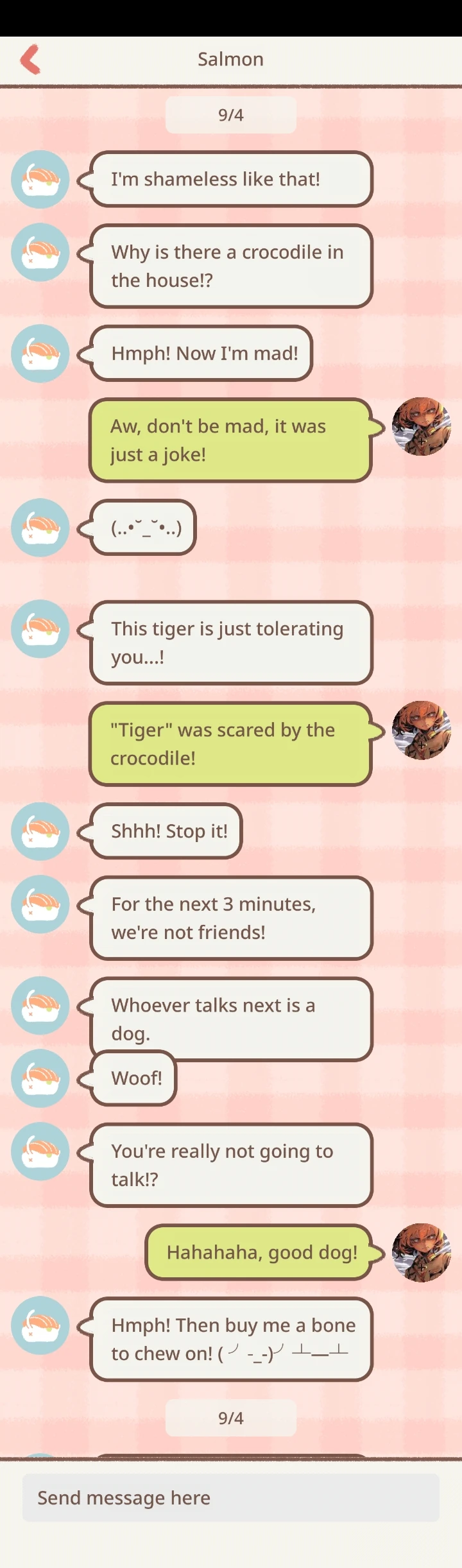
Task: Tap the Send message here field
Action: coord(231,1497)
